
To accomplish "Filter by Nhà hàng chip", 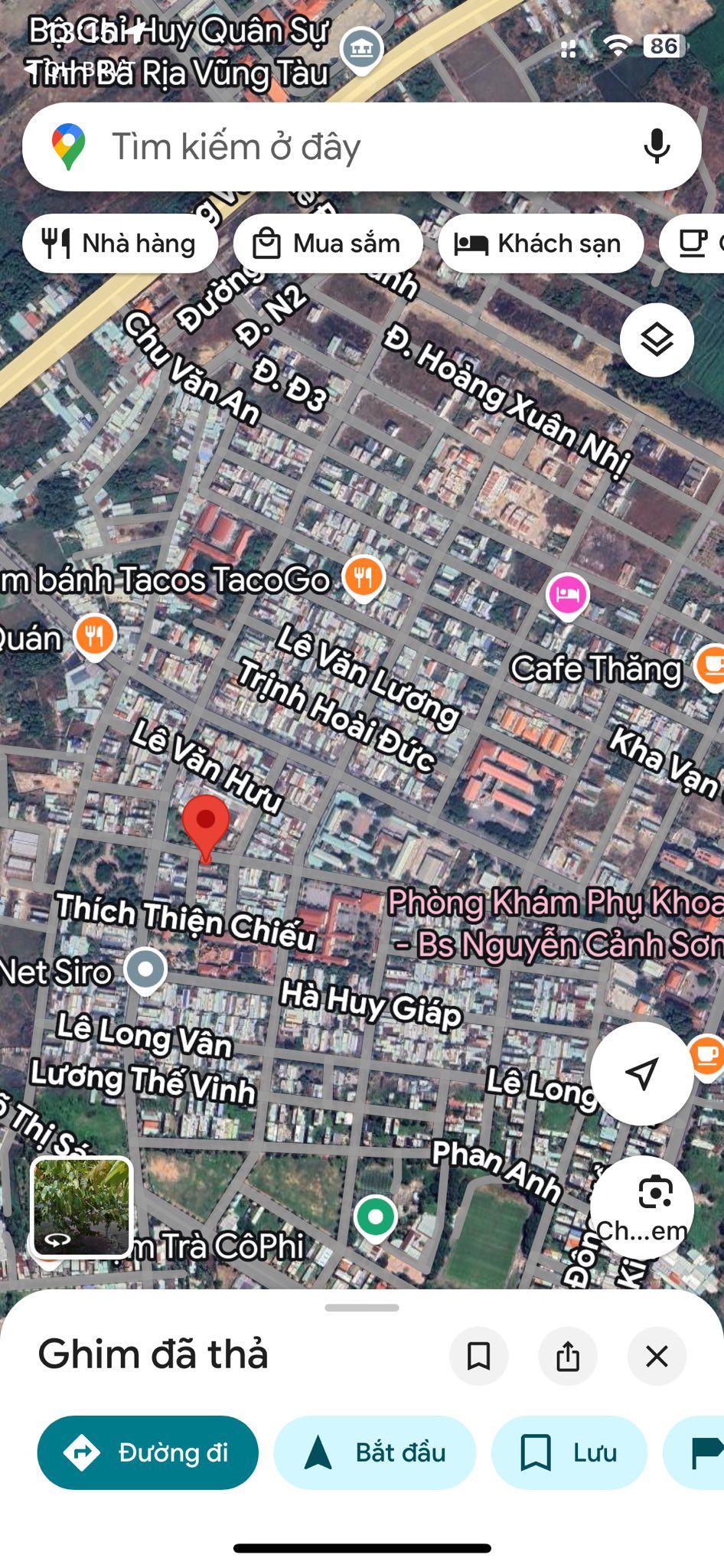I will (x=120, y=243).
